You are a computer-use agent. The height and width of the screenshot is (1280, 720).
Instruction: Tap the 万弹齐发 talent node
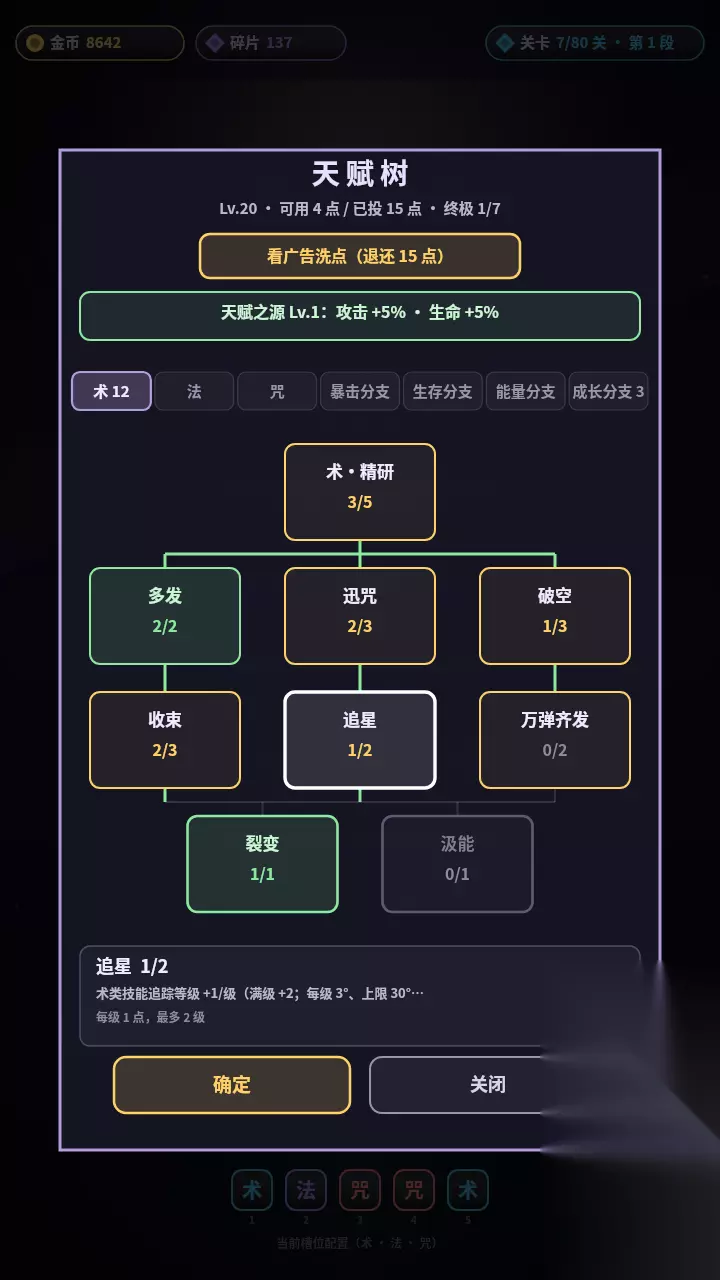[x=555, y=740]
